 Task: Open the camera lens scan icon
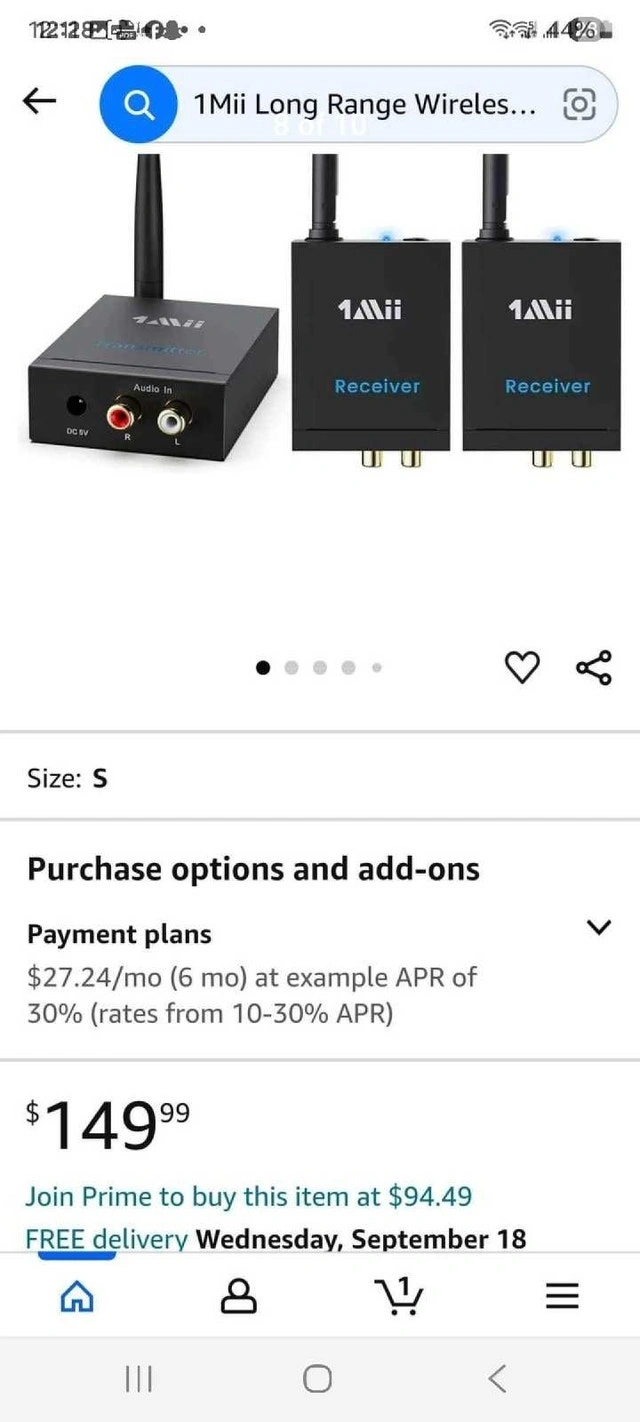click(580, 104)
